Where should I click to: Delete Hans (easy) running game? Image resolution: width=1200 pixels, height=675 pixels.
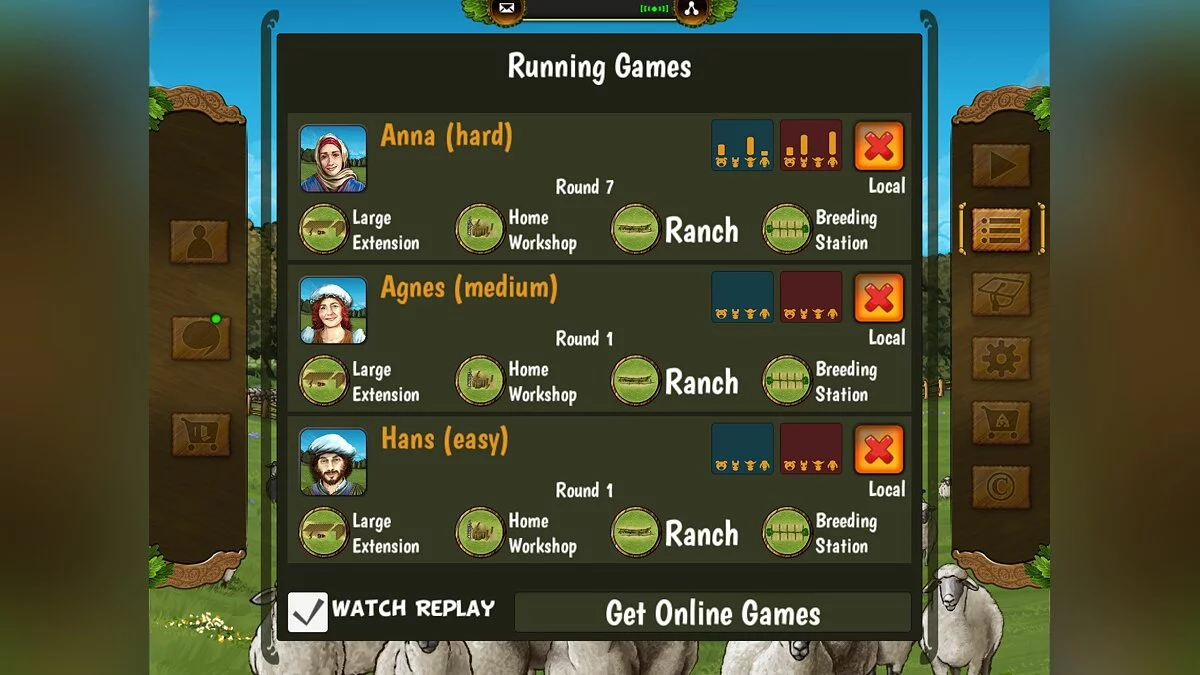point(878,450)
